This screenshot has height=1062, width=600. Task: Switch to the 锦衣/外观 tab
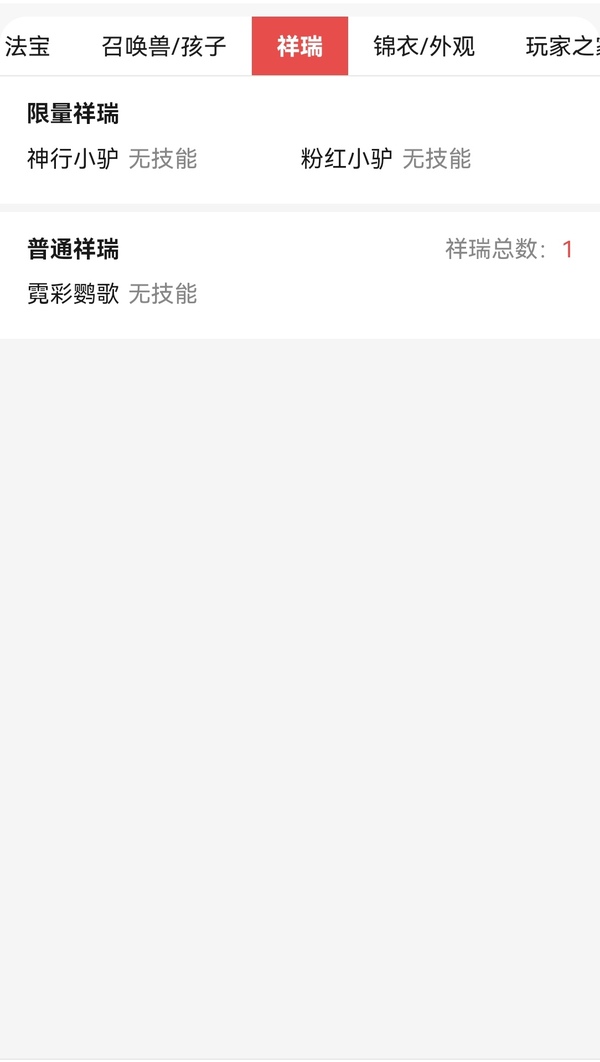click(424, 46)
